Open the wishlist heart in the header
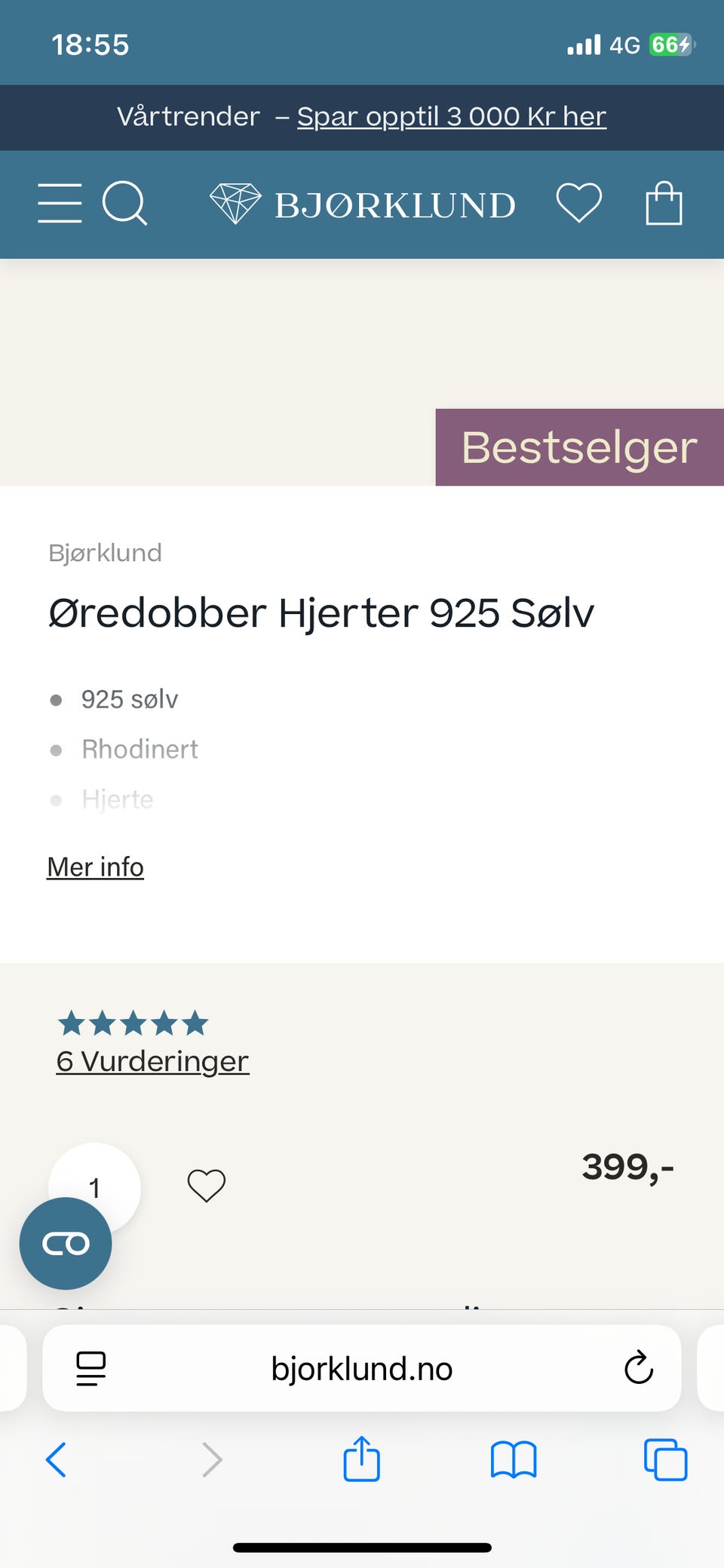Screen dimensions: 724x1568 coord(579,202)
